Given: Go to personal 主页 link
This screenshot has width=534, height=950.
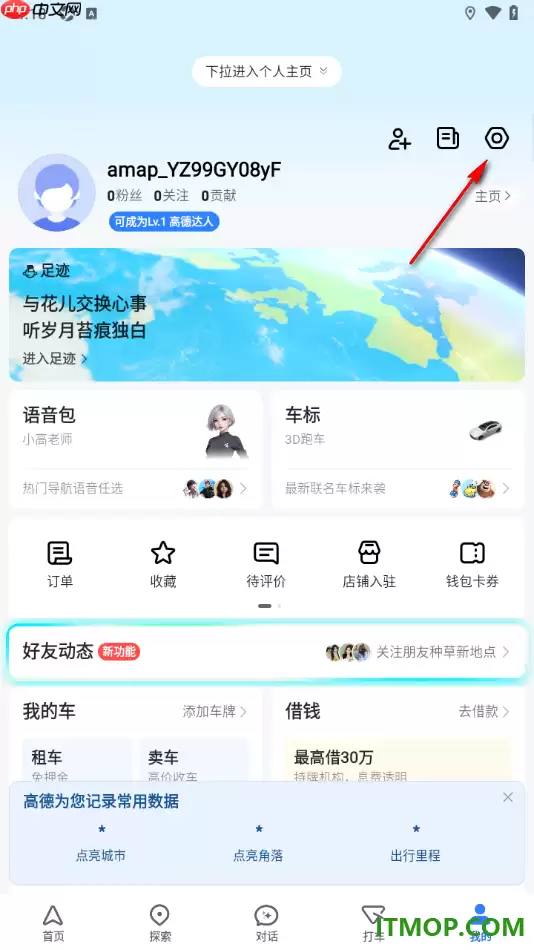Looking at the screenshot, I should (x=493, y=196).
